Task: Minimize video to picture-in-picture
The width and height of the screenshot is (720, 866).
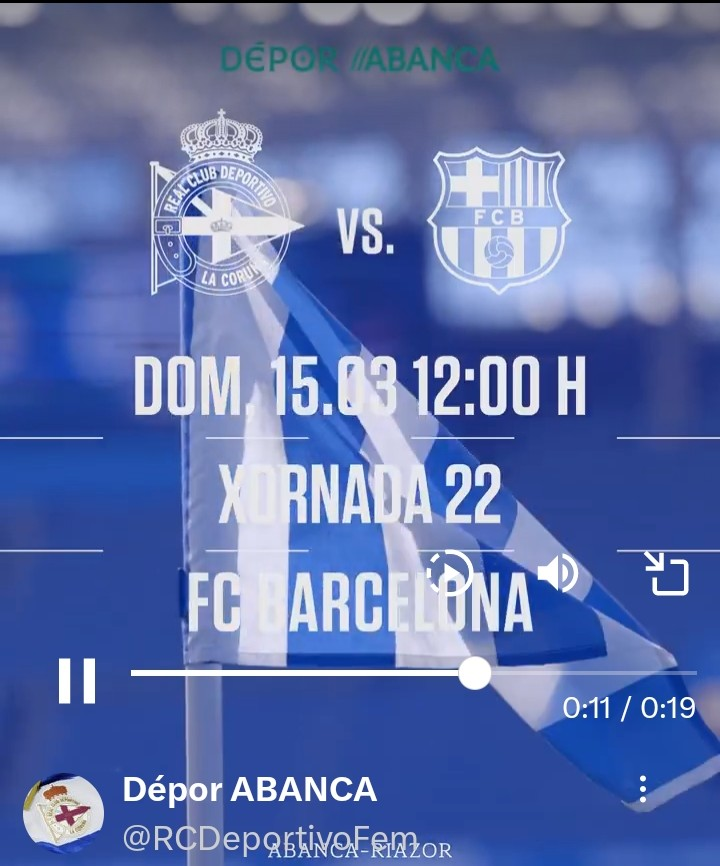Action: pos(667,573)
